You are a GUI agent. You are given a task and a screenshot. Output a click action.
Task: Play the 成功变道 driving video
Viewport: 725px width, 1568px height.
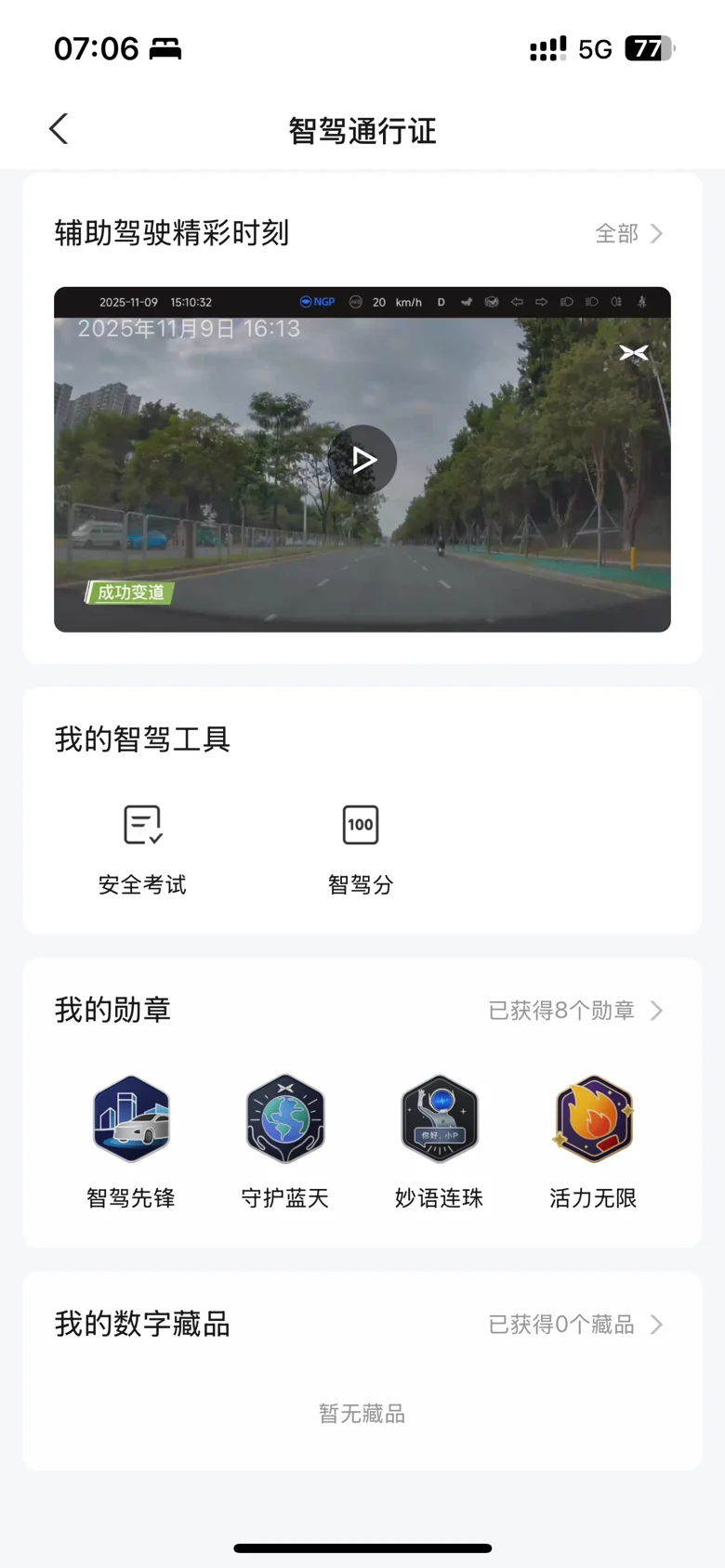click(x=362, y=460)
